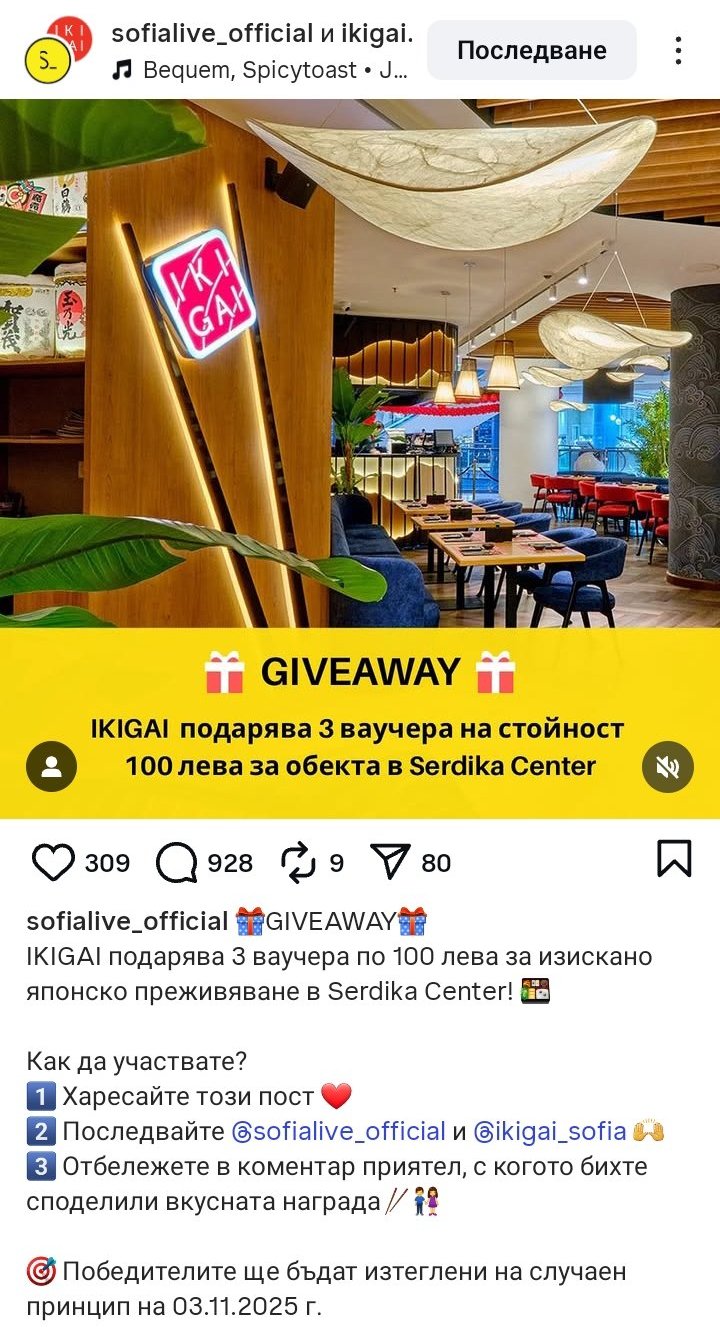View tagged accounts on the post

[52, 767]
